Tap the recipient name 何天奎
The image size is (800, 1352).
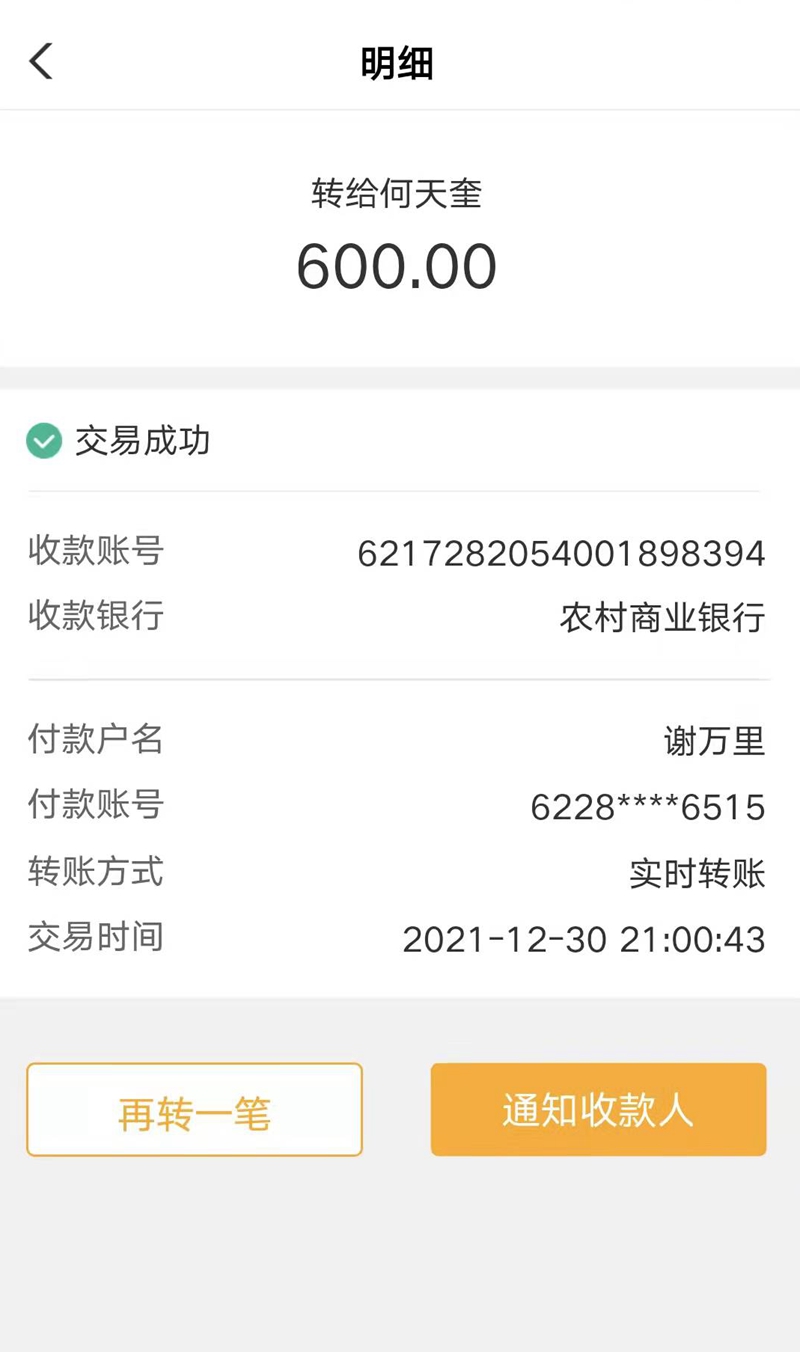click(x=432, y=194)
